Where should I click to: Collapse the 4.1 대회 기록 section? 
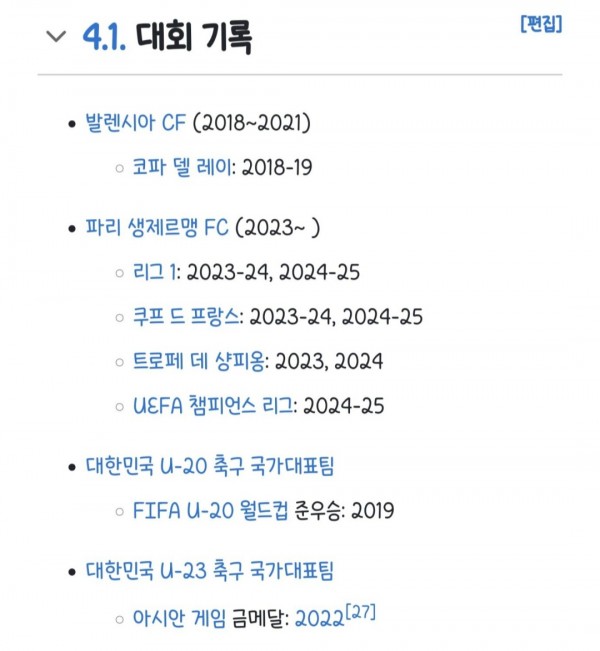[54, 38]
